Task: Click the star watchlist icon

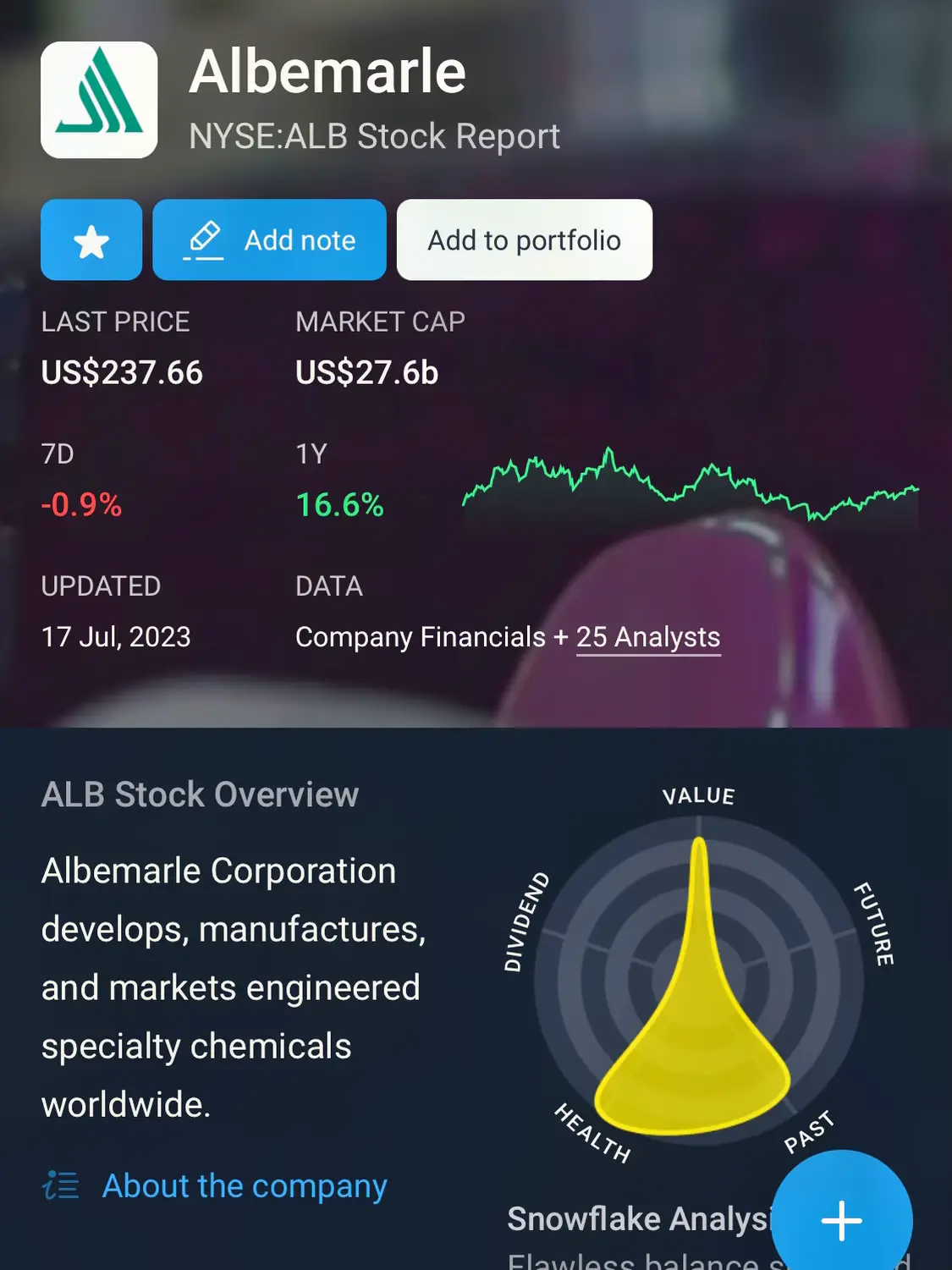Action: coord(91,240)
